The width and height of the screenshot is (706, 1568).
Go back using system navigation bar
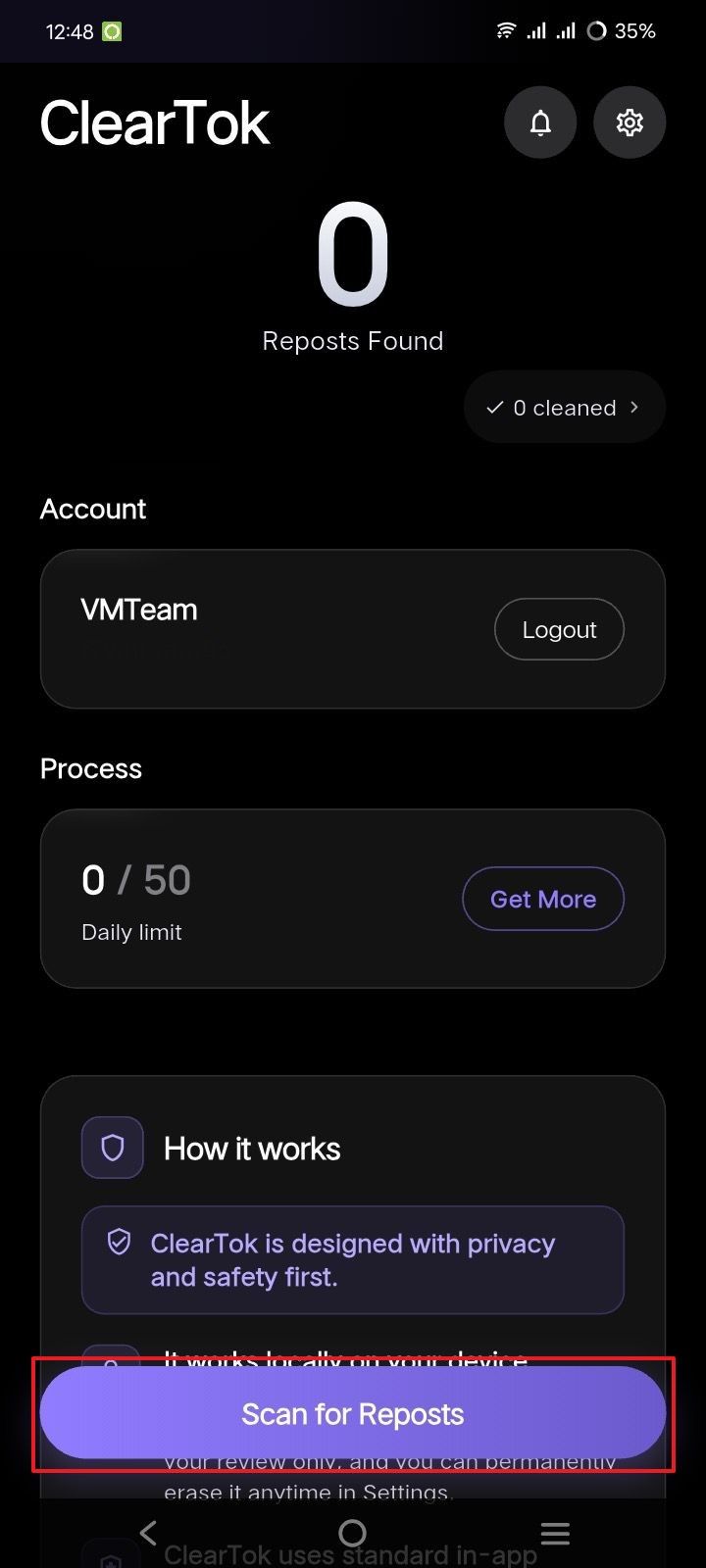coord(149,1533)
